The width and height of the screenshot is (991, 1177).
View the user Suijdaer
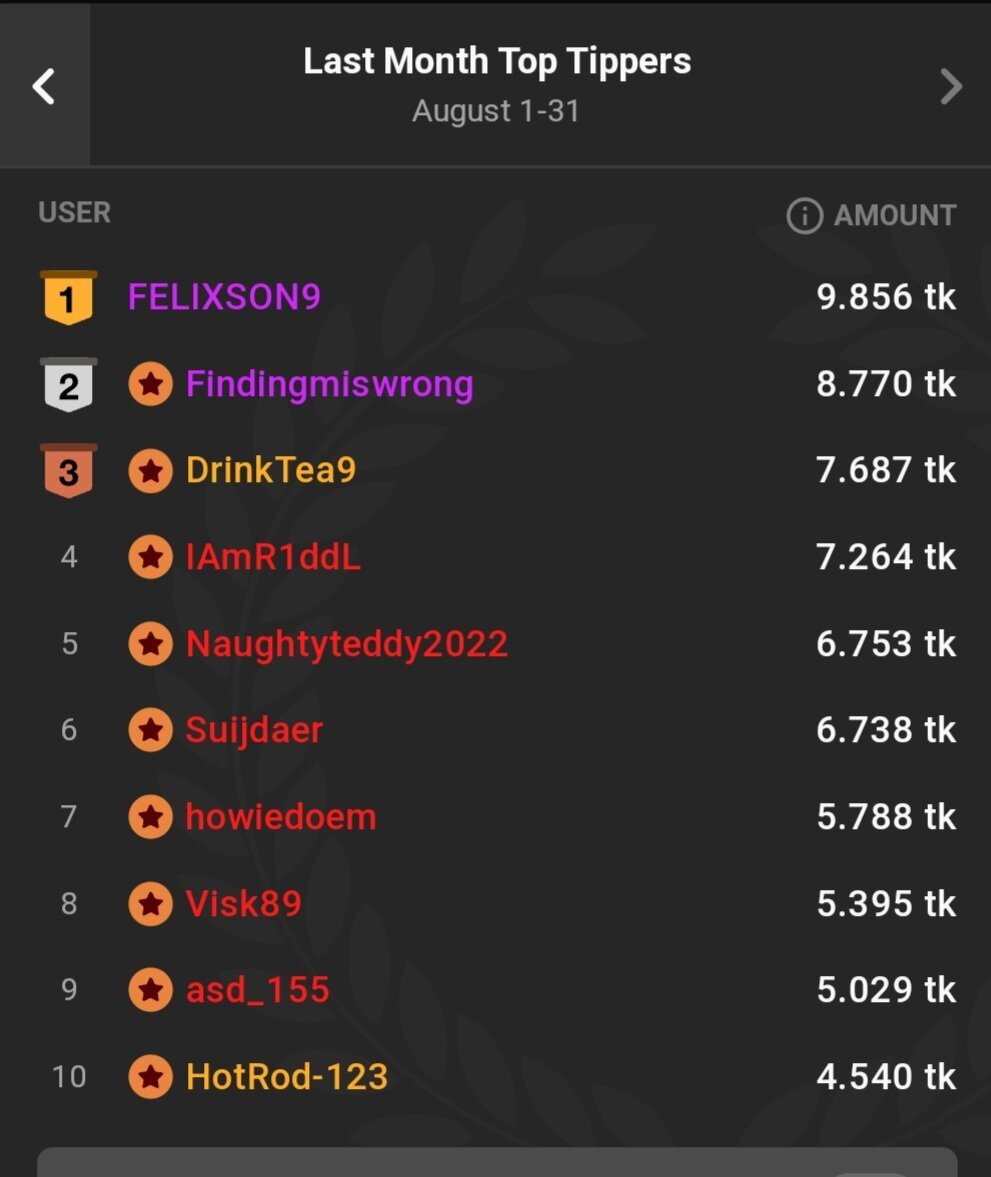tap(254, 730)
